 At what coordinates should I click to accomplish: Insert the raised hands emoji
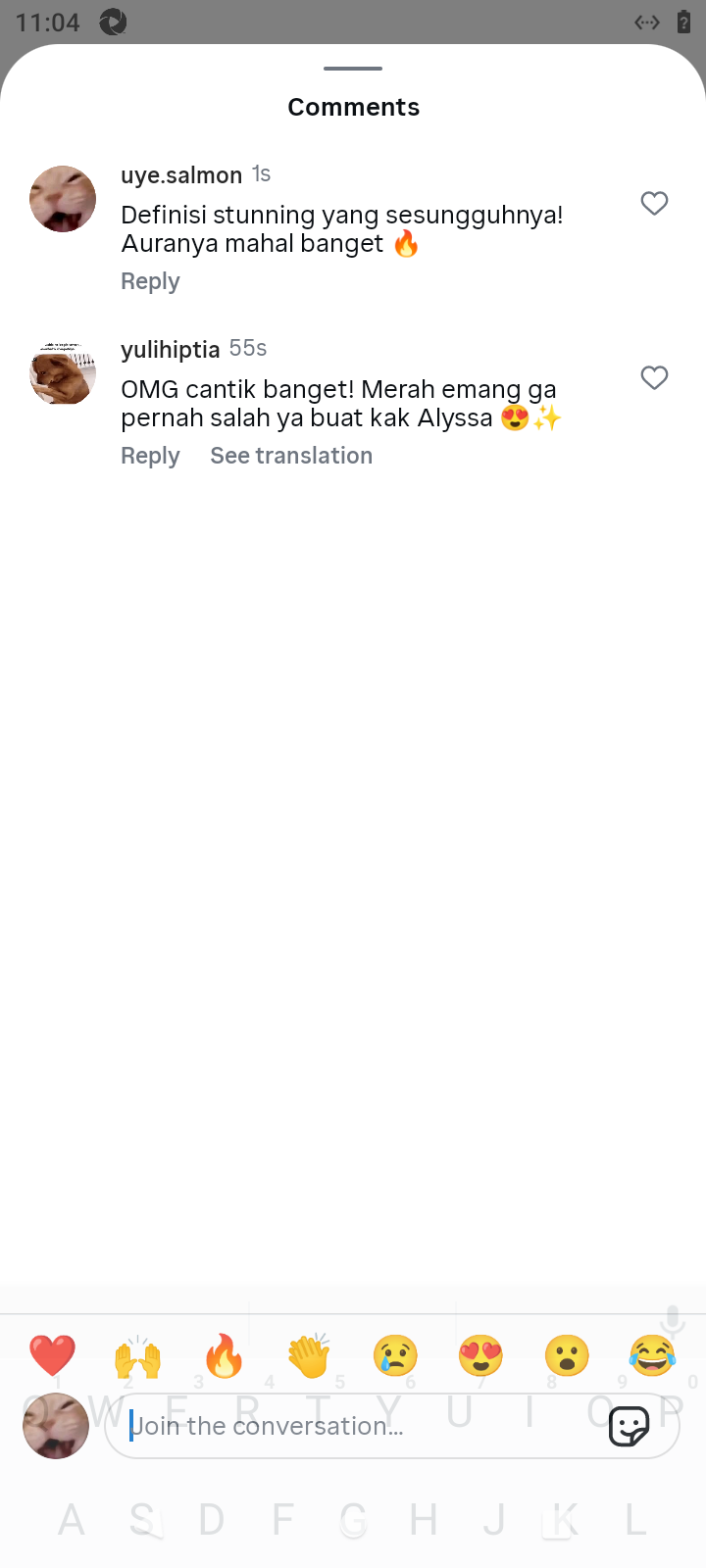tap(137, 1356)
